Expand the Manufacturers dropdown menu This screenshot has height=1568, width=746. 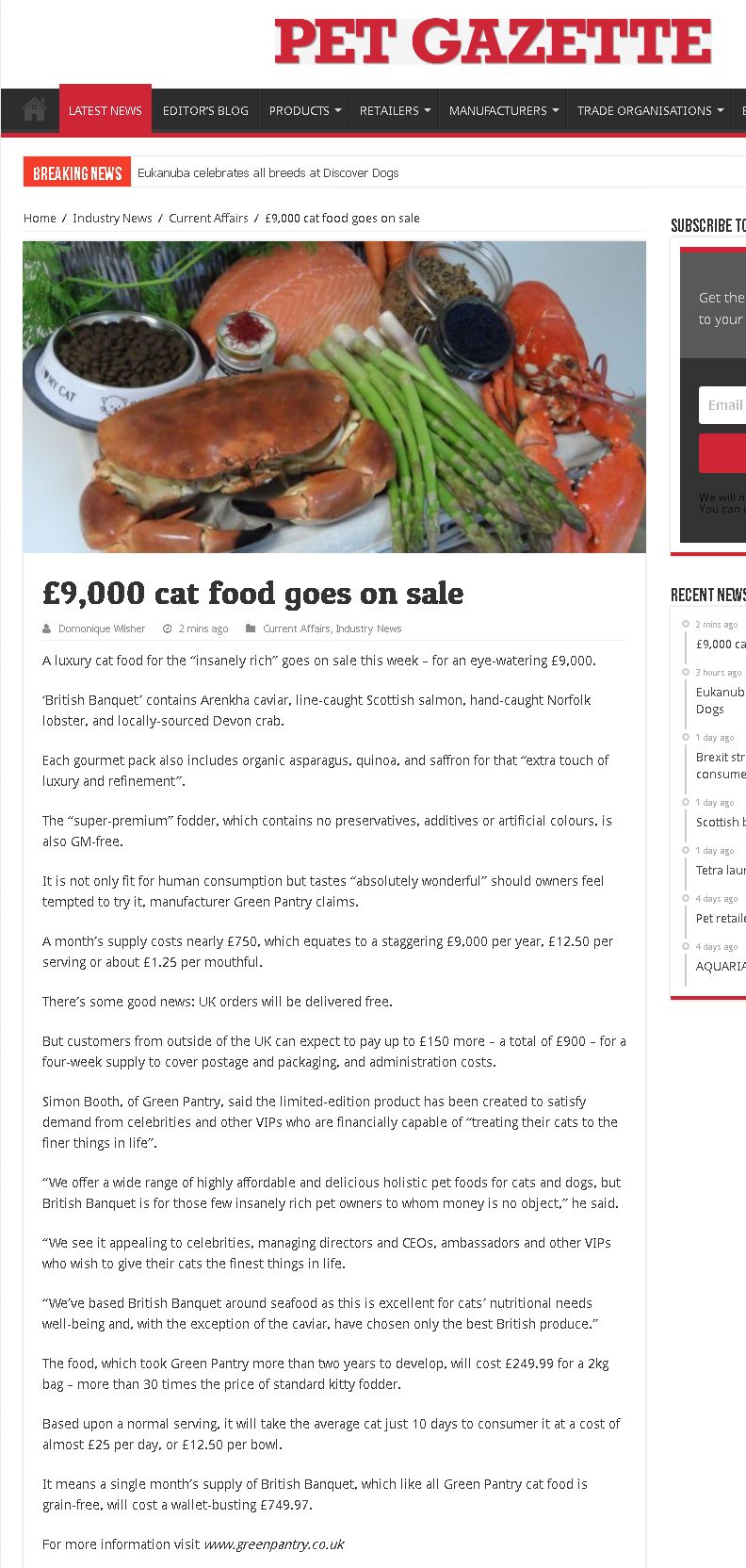click(504, 110)
